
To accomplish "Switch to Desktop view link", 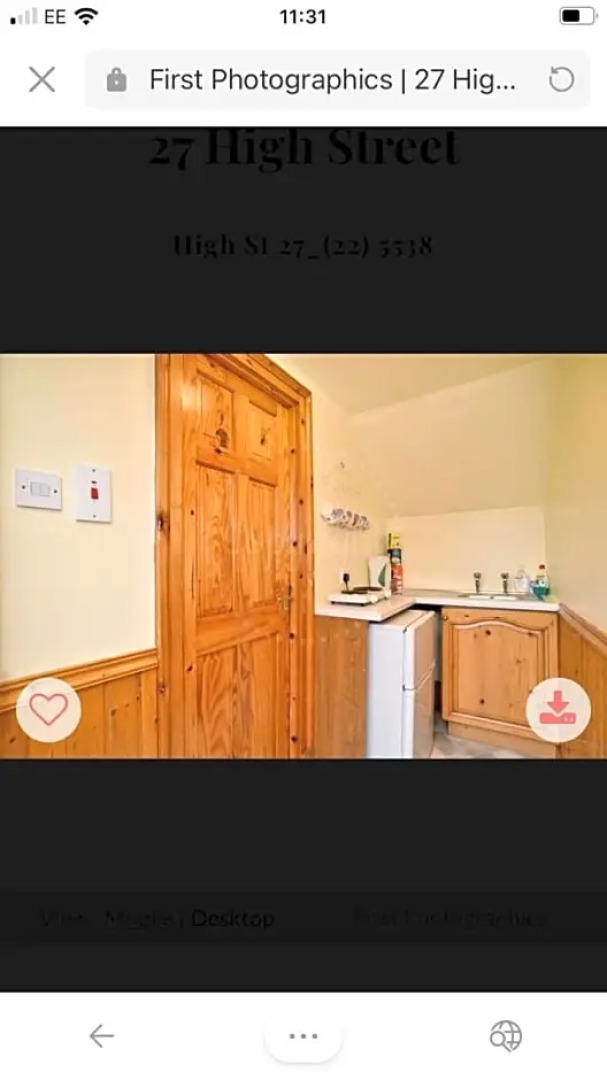I will tap(233, 918).
